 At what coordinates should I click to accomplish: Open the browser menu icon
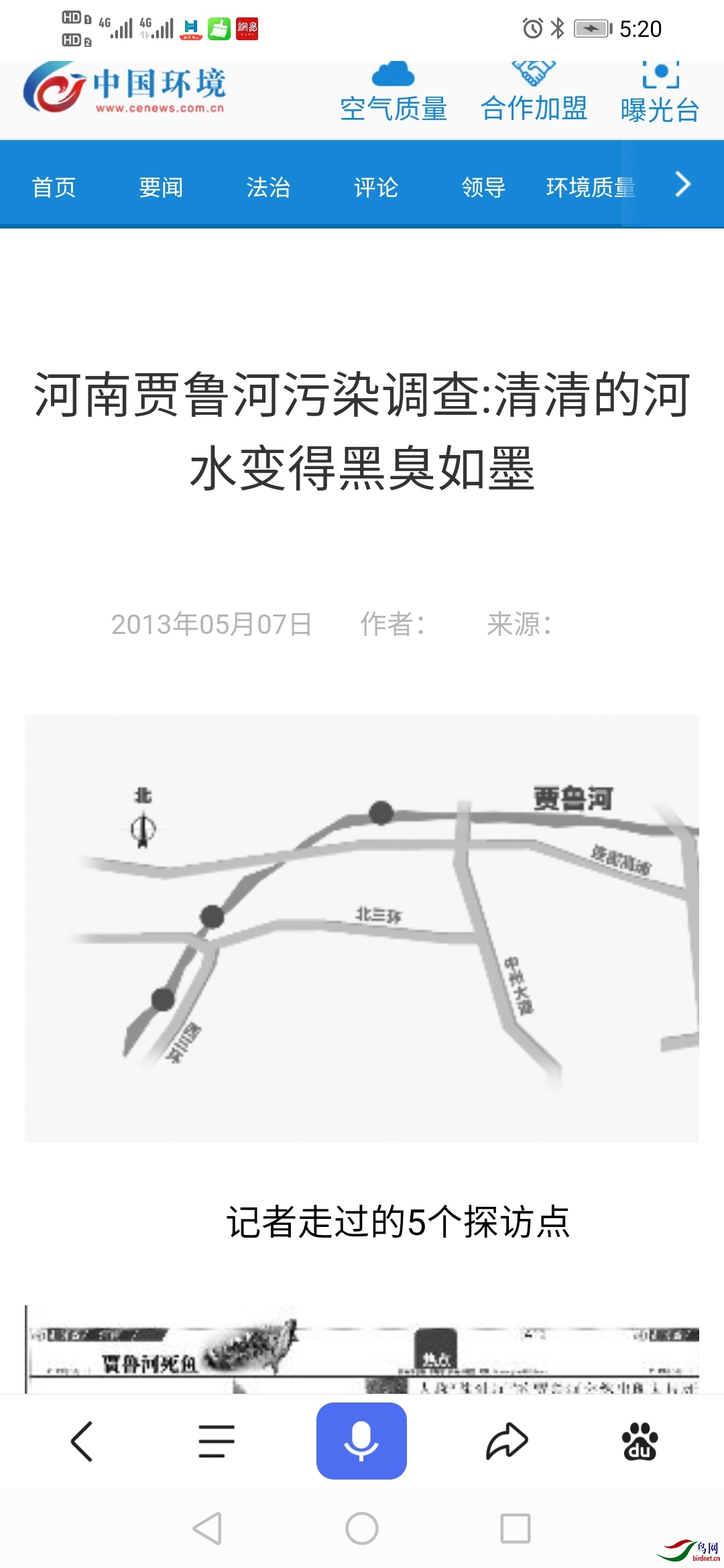pyautogui.click(x=217, y=1441)
